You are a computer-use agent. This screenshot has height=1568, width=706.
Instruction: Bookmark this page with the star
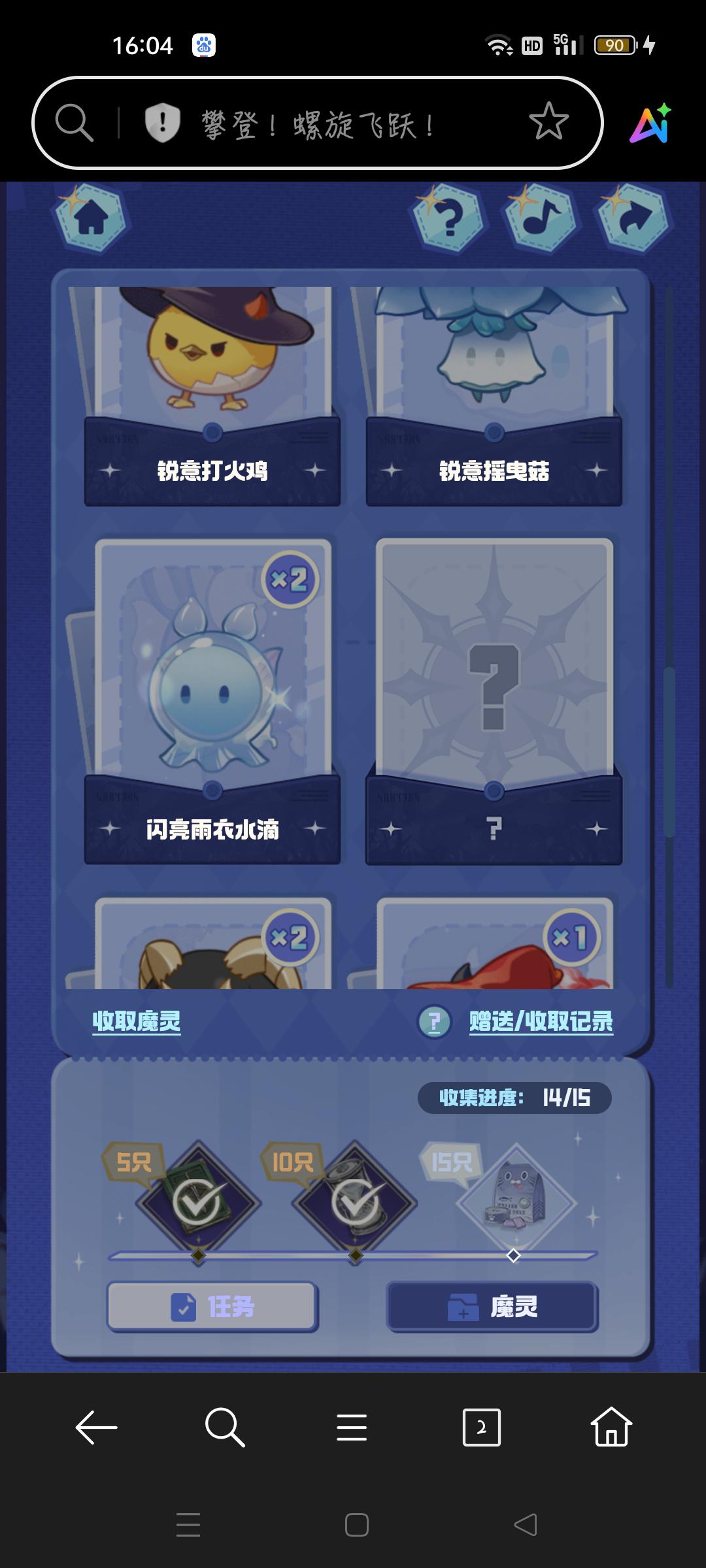(548, 122)
